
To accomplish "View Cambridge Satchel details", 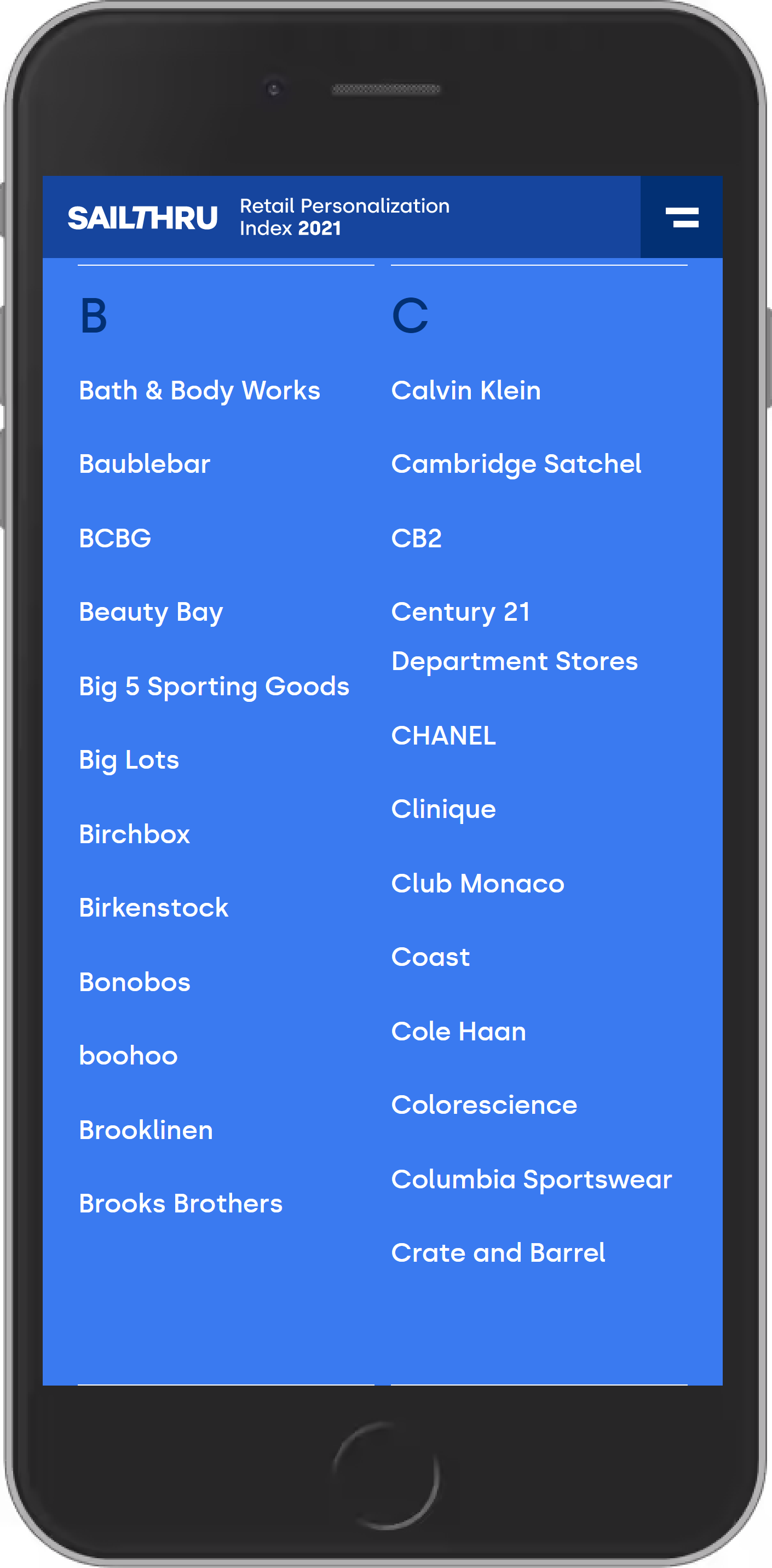I will [516, 465].
